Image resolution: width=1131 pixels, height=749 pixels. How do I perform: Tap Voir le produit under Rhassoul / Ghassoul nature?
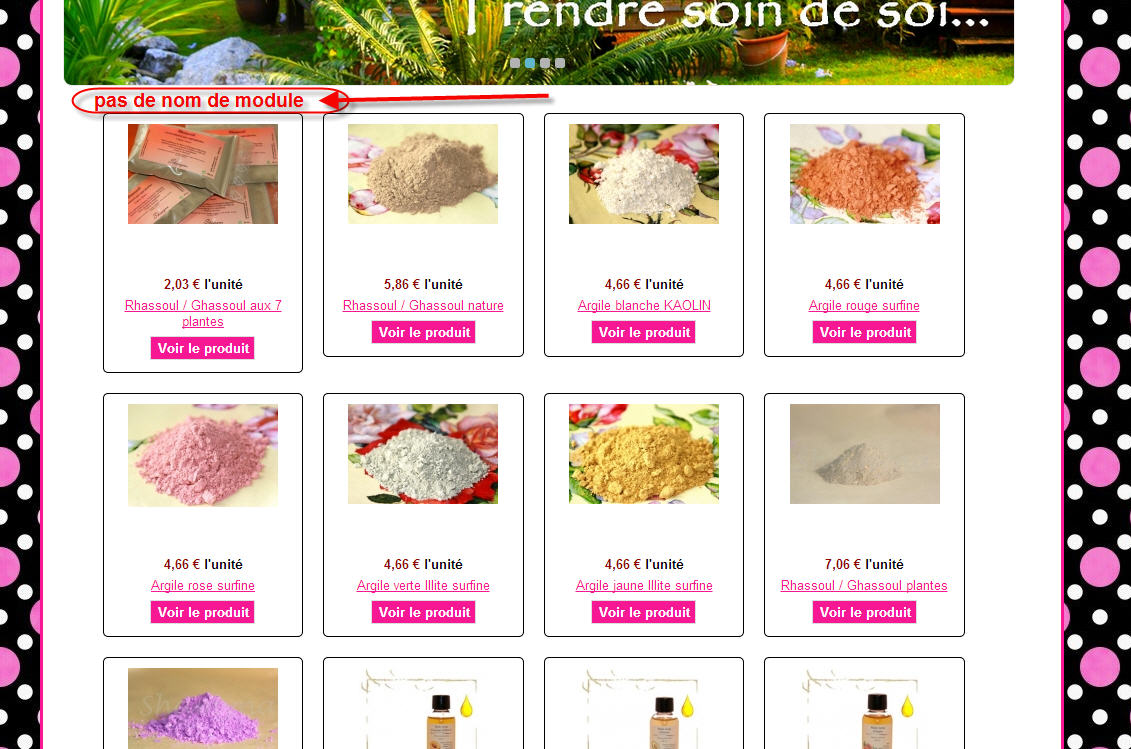click(x=423, y=332)
